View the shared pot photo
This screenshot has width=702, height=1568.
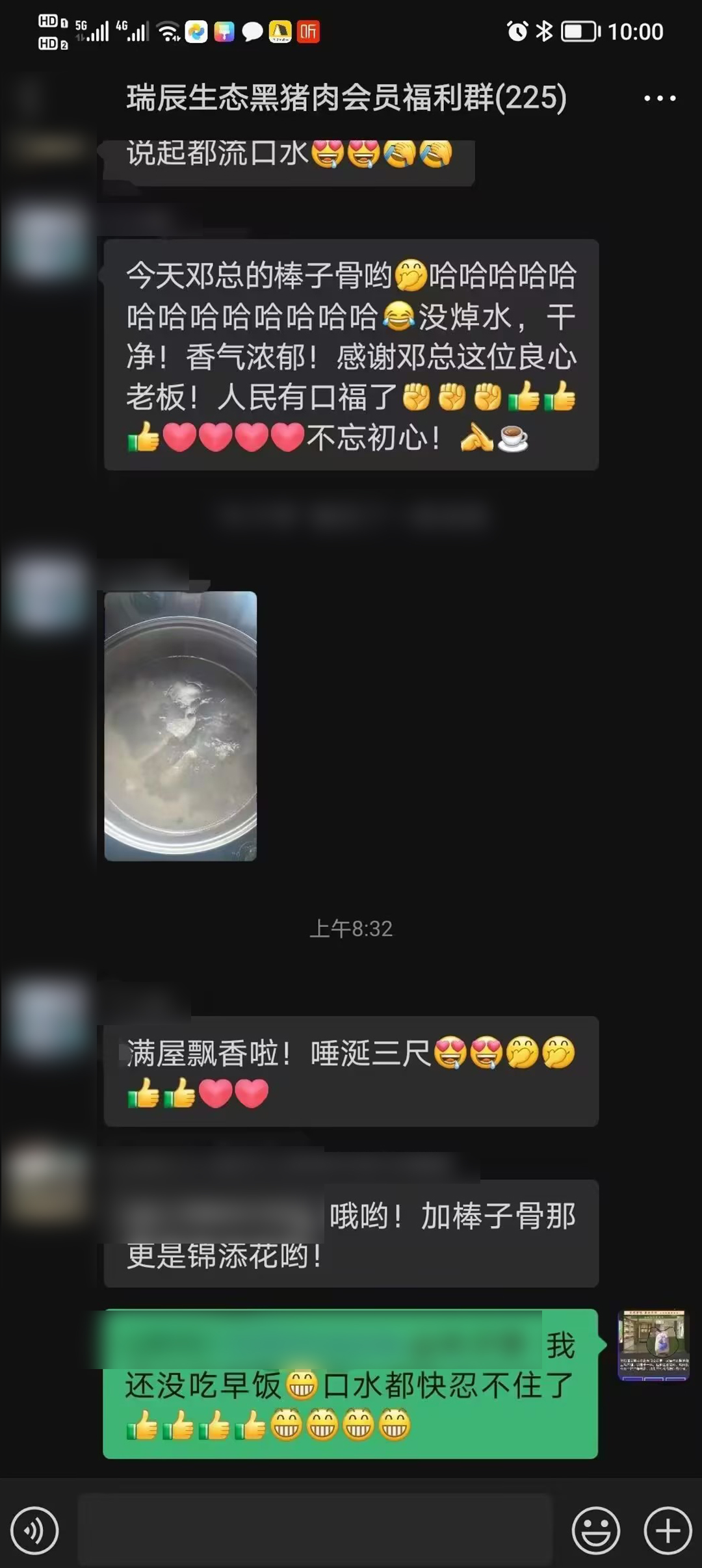181,726
